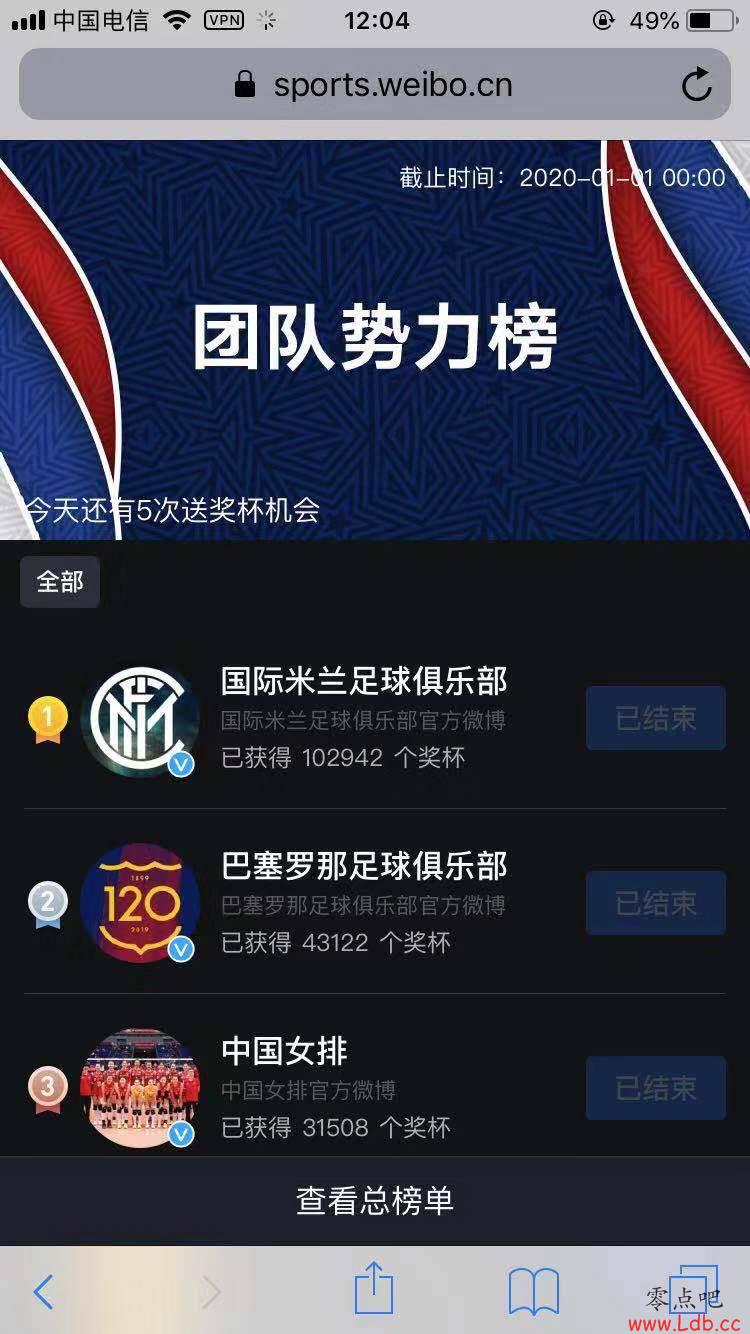The height and width of the screenshot is (1334, 750).
Task: Tap the sports.weibo.cn address bar
Action: [374, 85]
